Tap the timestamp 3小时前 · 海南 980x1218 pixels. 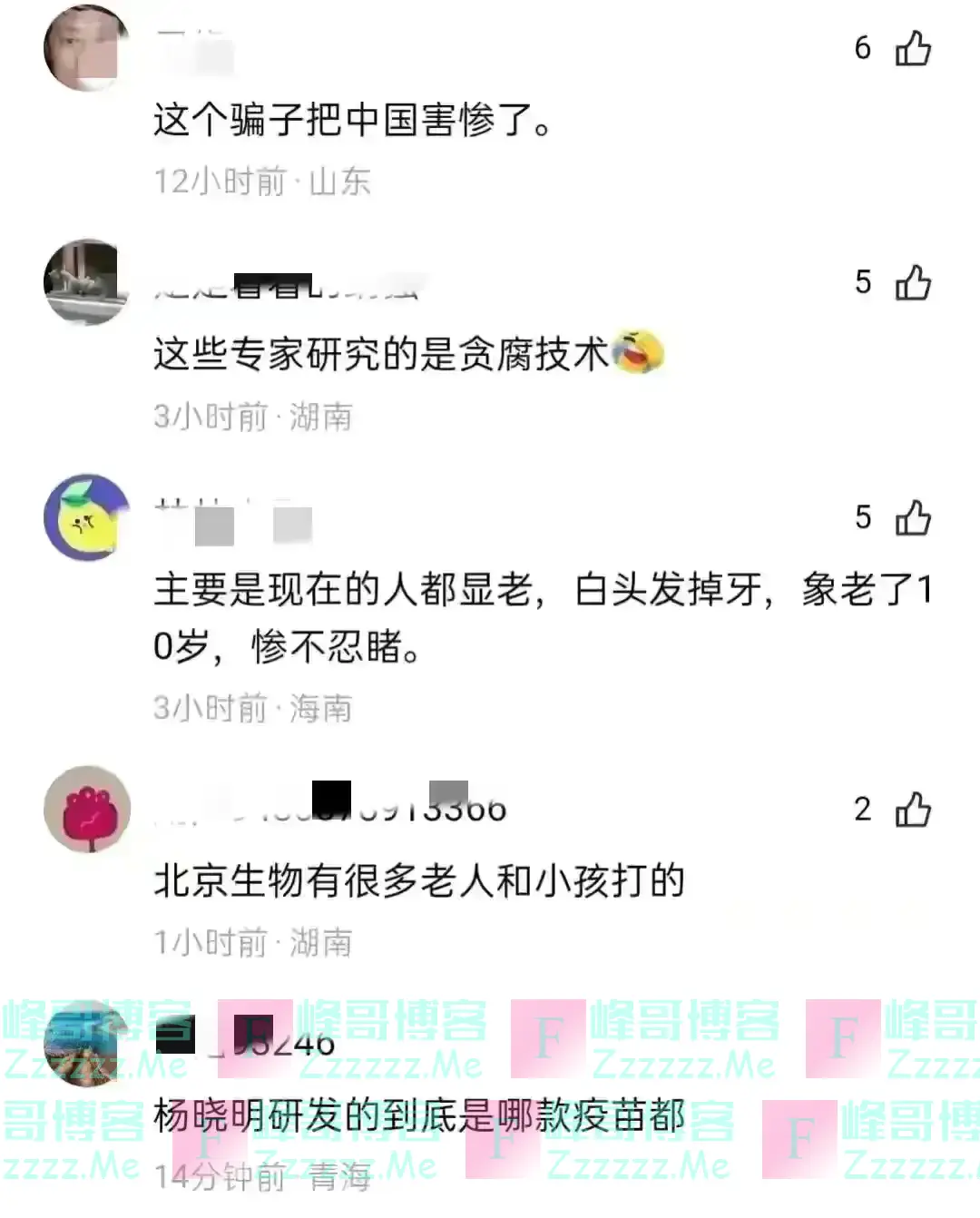point(254,709)
